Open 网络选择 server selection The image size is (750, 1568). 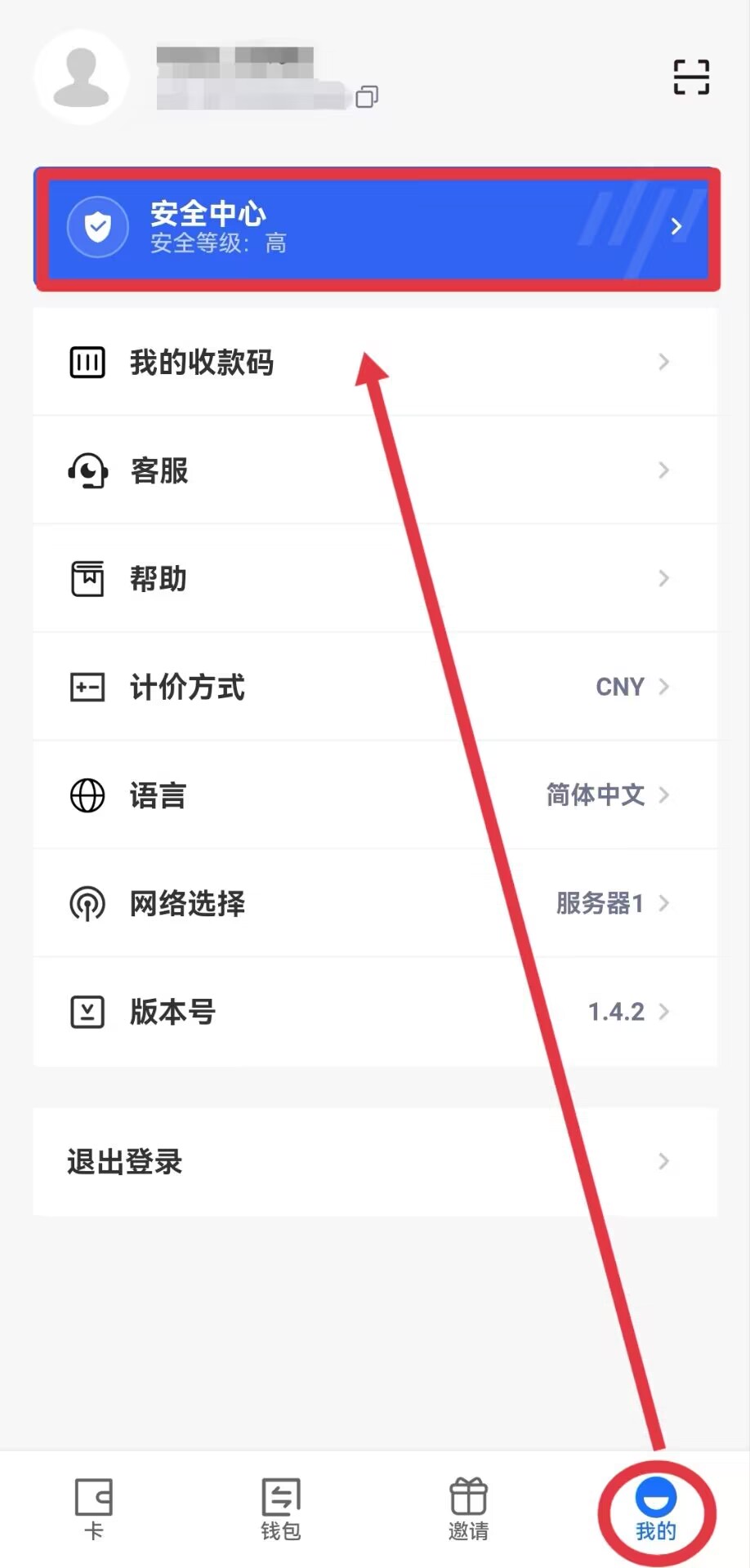click(374, 903)
